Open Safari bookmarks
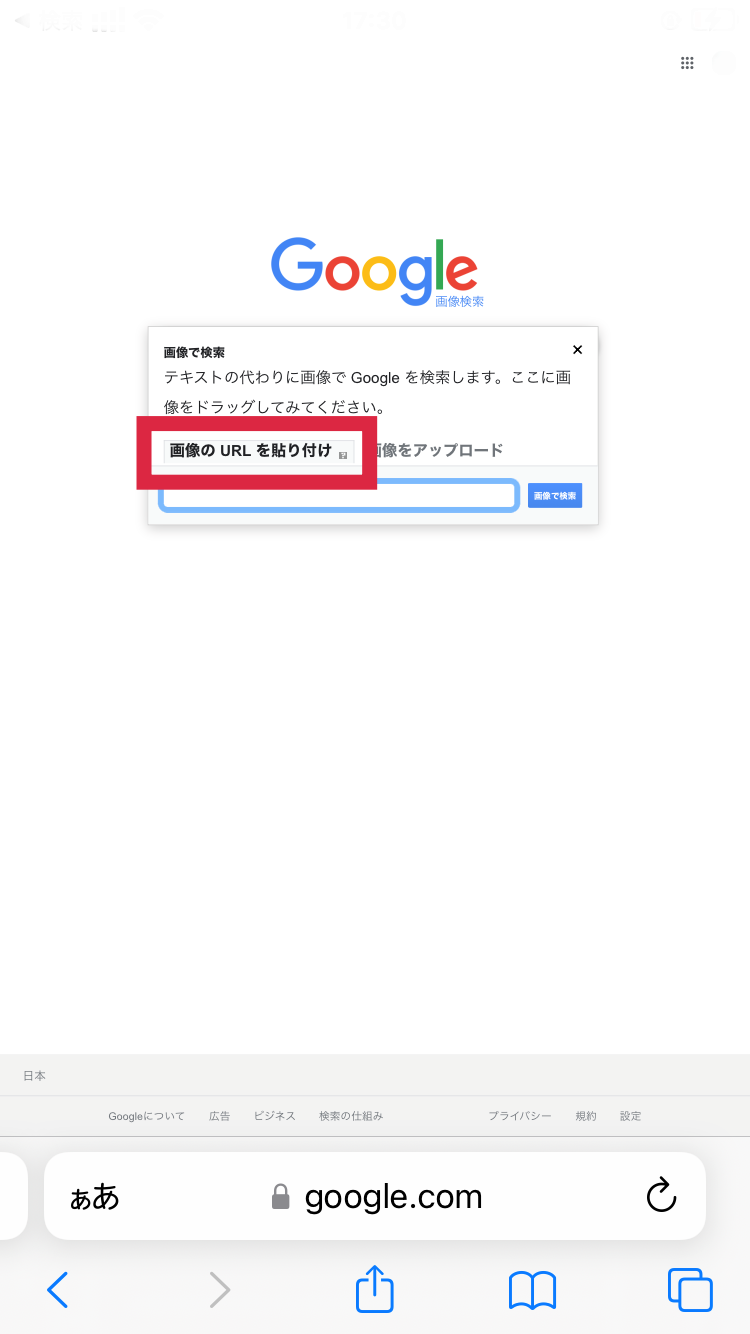This screenshot has width=750, height=1334. click(x=532, y=1290)
